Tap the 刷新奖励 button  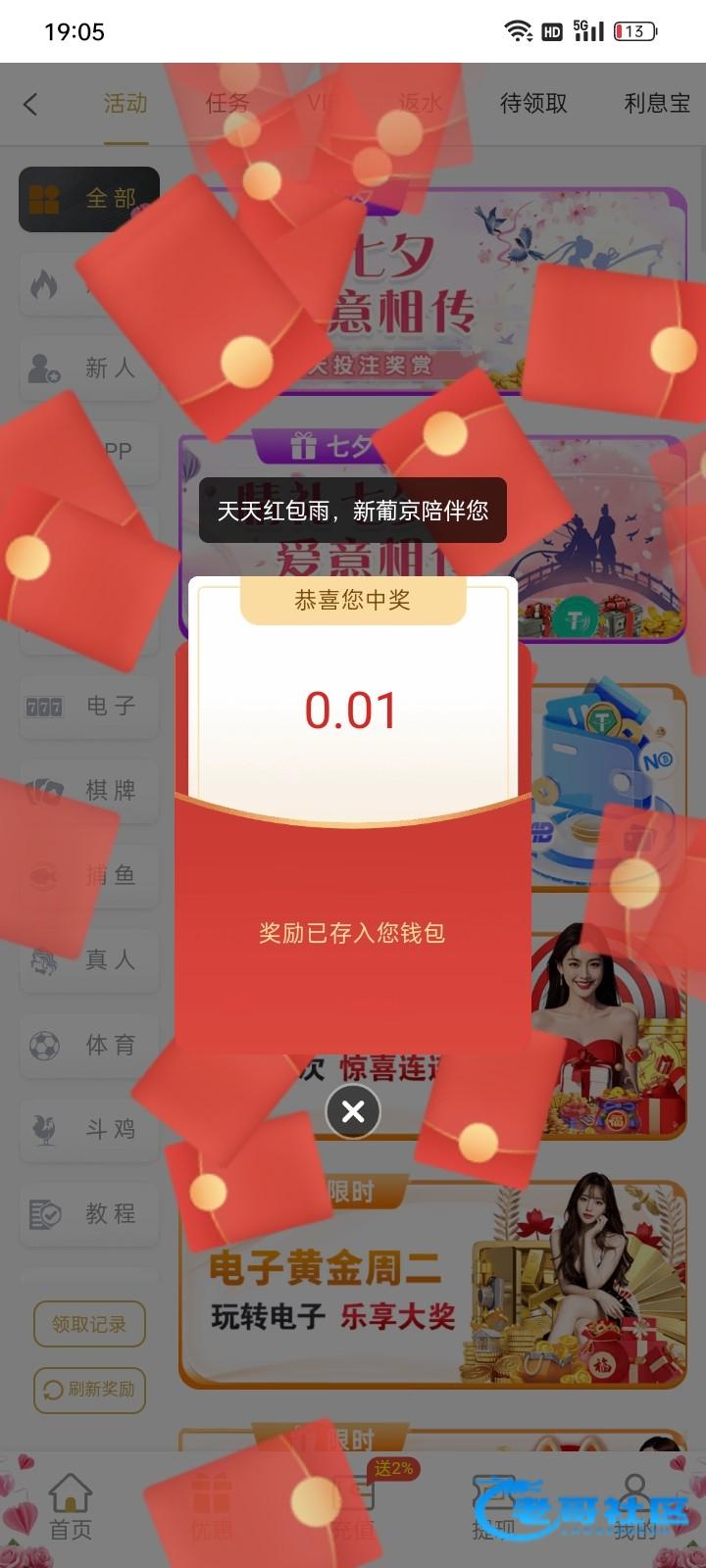(89, 1390)
